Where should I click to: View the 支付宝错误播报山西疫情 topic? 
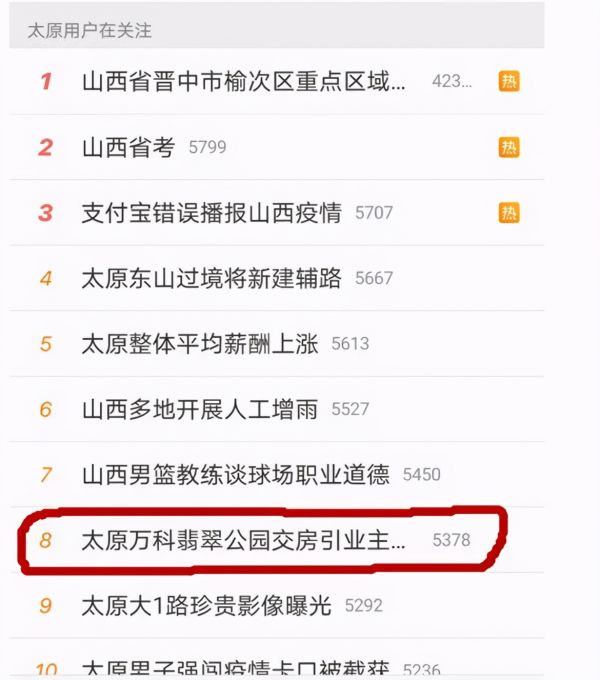click(211, 212)
